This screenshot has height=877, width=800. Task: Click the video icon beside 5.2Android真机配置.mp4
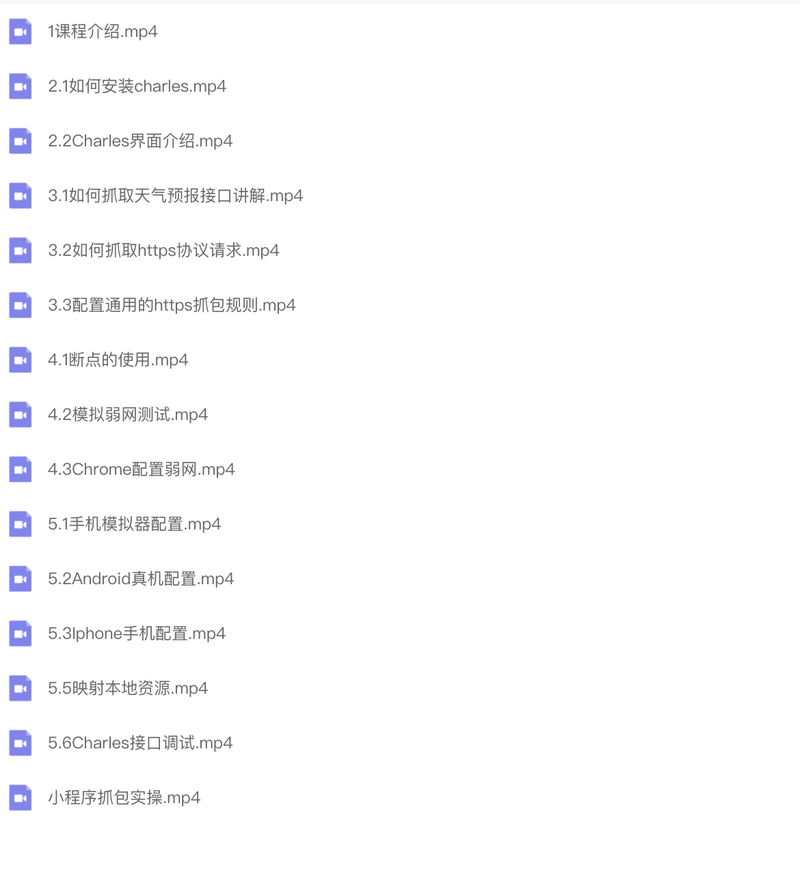pyautogui.click(x=20, y=578)
